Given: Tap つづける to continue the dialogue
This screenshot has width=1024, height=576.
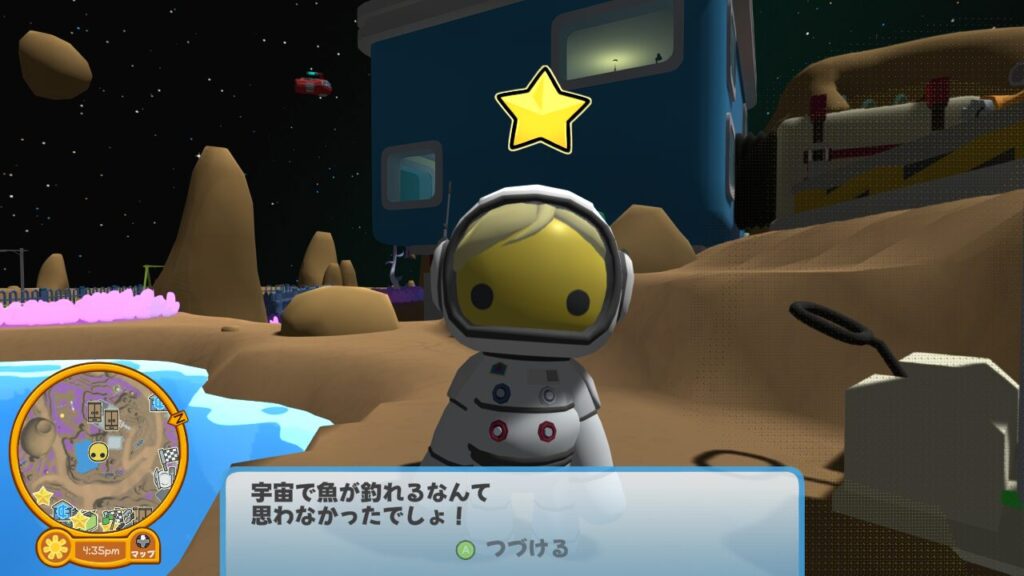Looking at the screenshot, I should [x=514, y=548].
